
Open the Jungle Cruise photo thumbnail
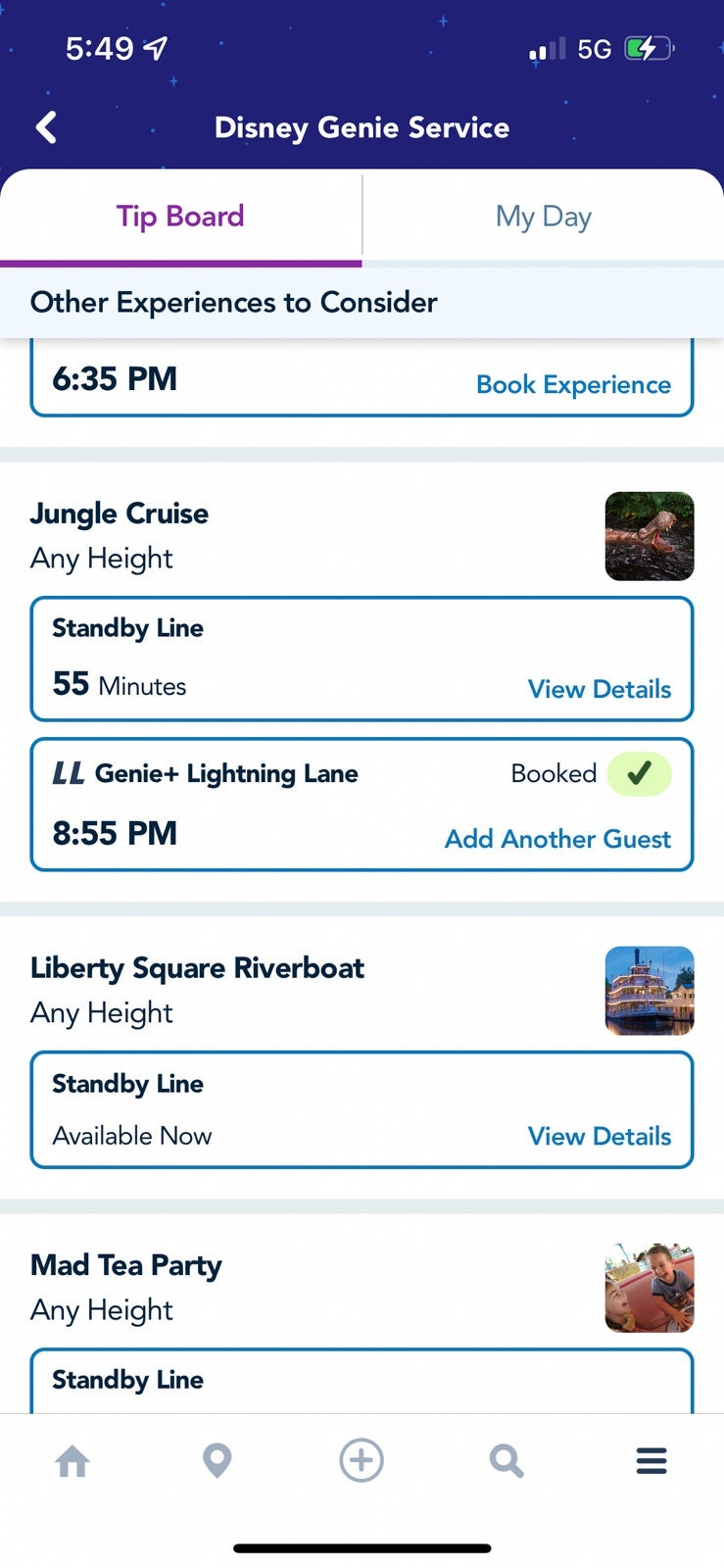650,536
